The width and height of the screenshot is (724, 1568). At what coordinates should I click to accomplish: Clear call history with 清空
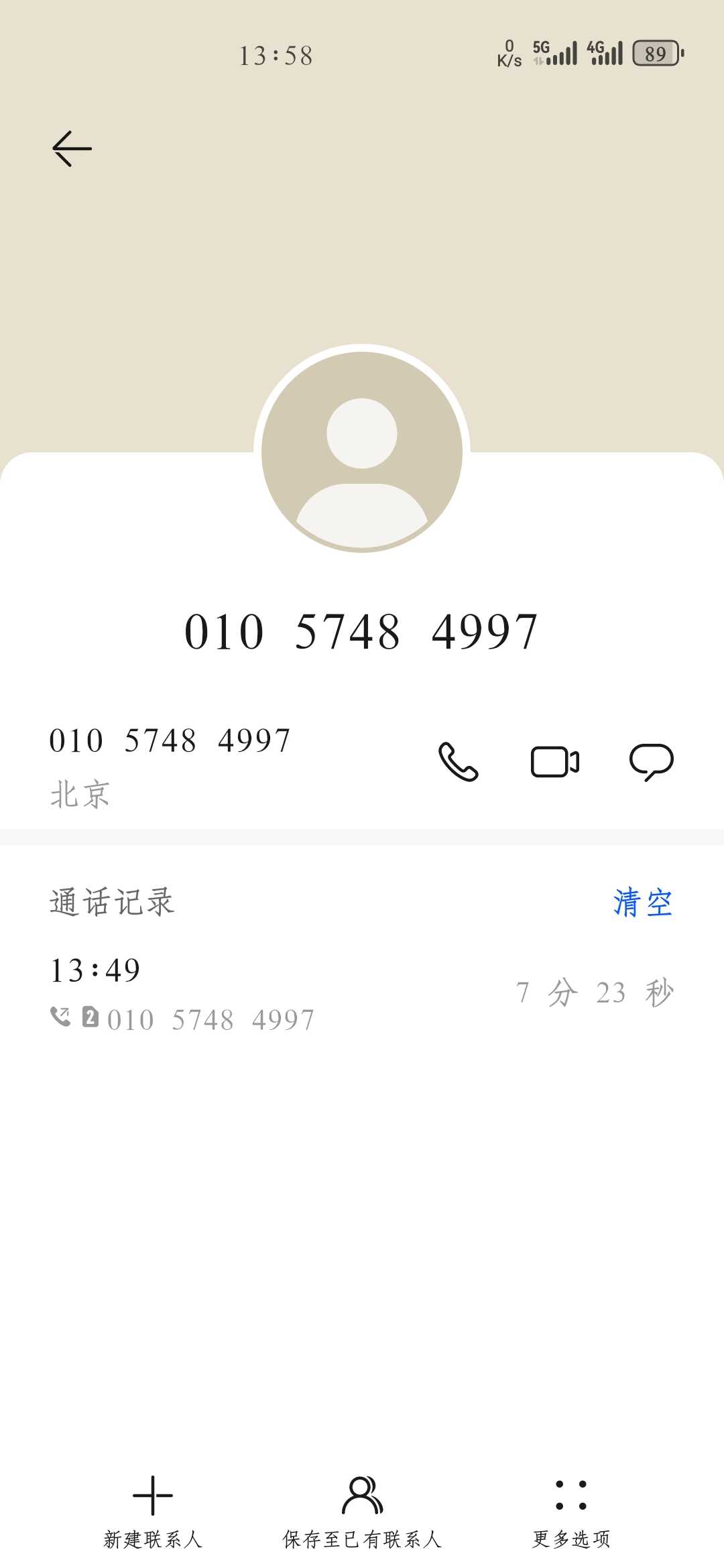(643, 902)
